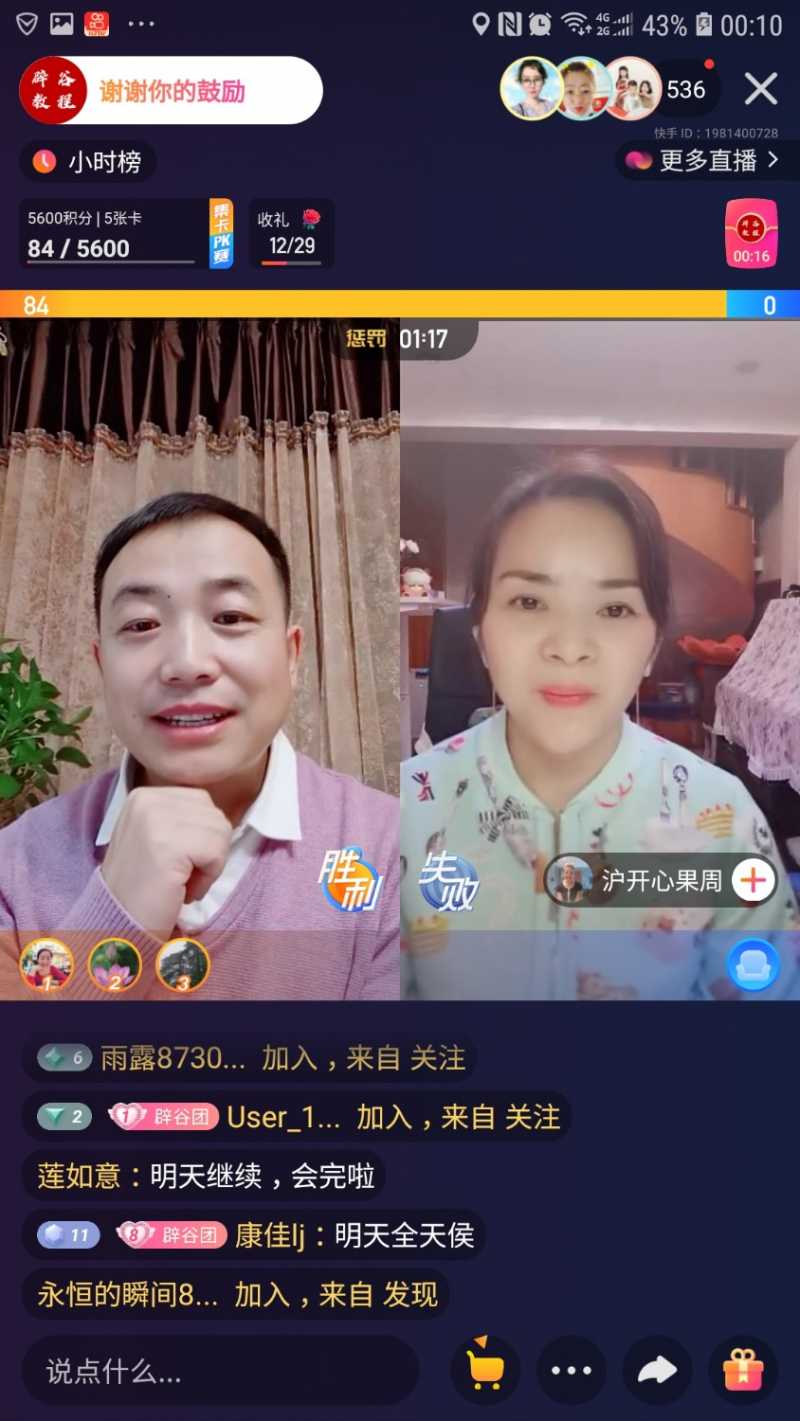View the top 1 gift contributor avatar
The width and height of the screenshot is (800, 1421).
(46, 965)
